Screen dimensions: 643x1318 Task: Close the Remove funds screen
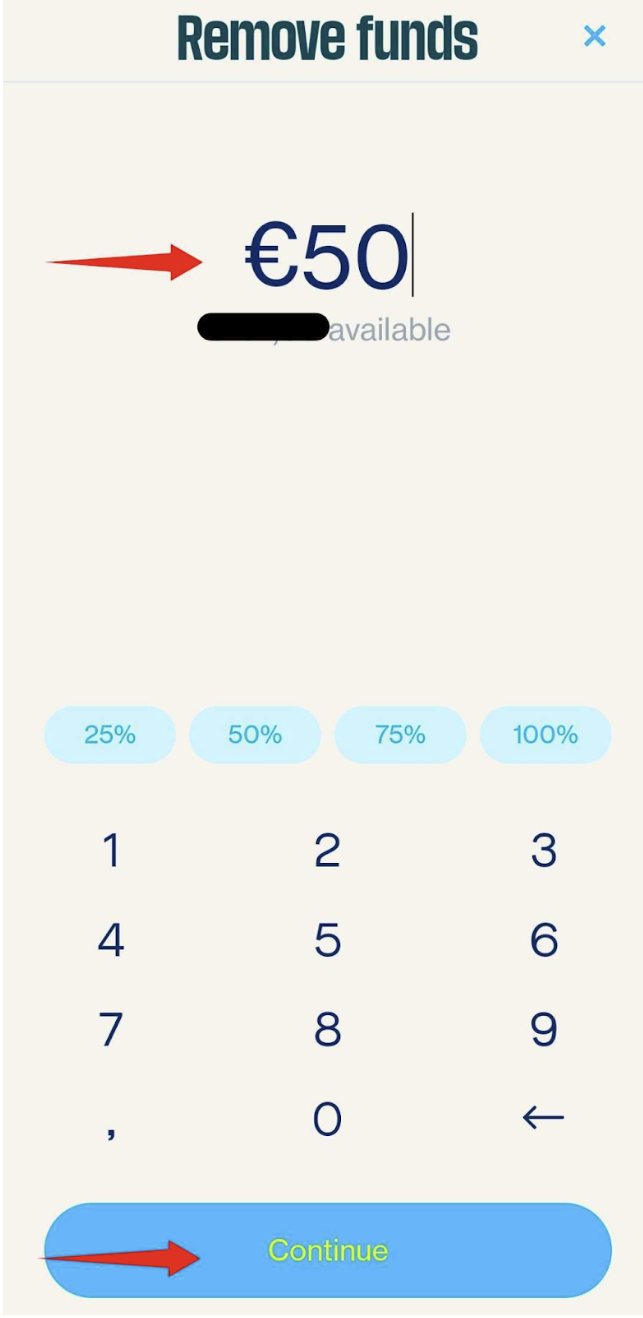pos(594,37)
